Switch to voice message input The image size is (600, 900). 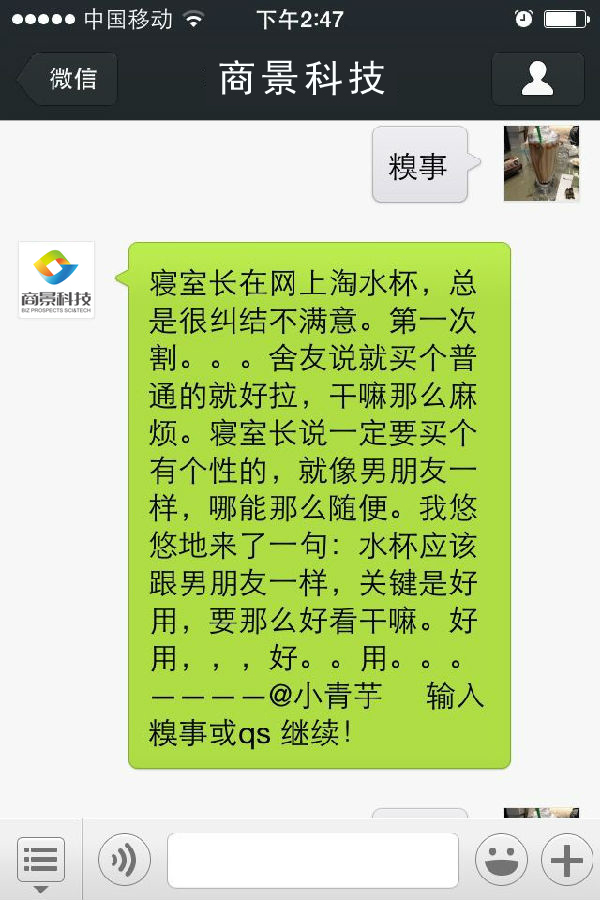point(124,860)
